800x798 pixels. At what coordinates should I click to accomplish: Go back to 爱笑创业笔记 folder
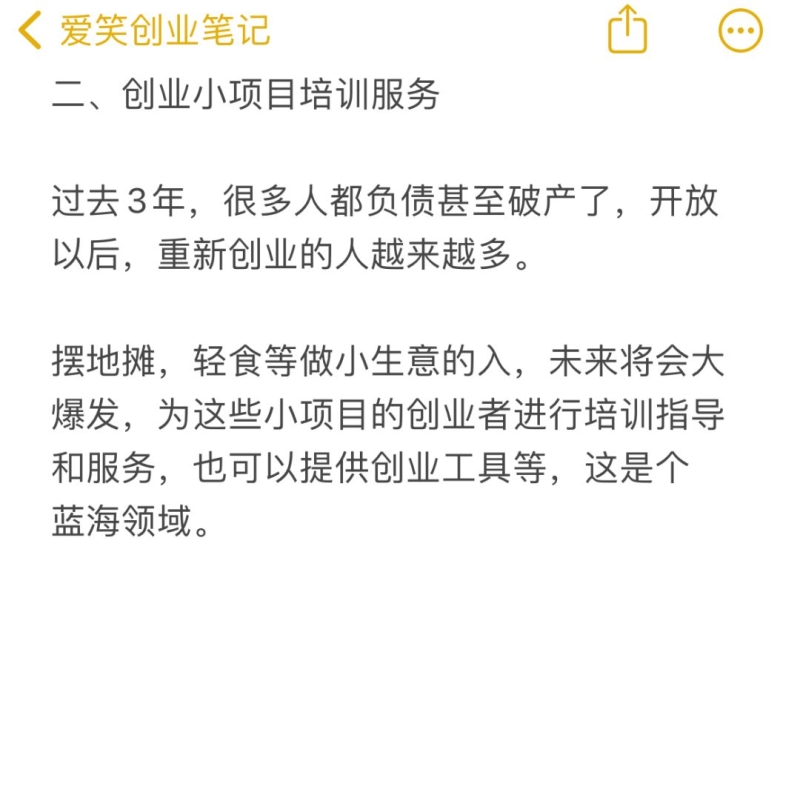click(145, 30)
